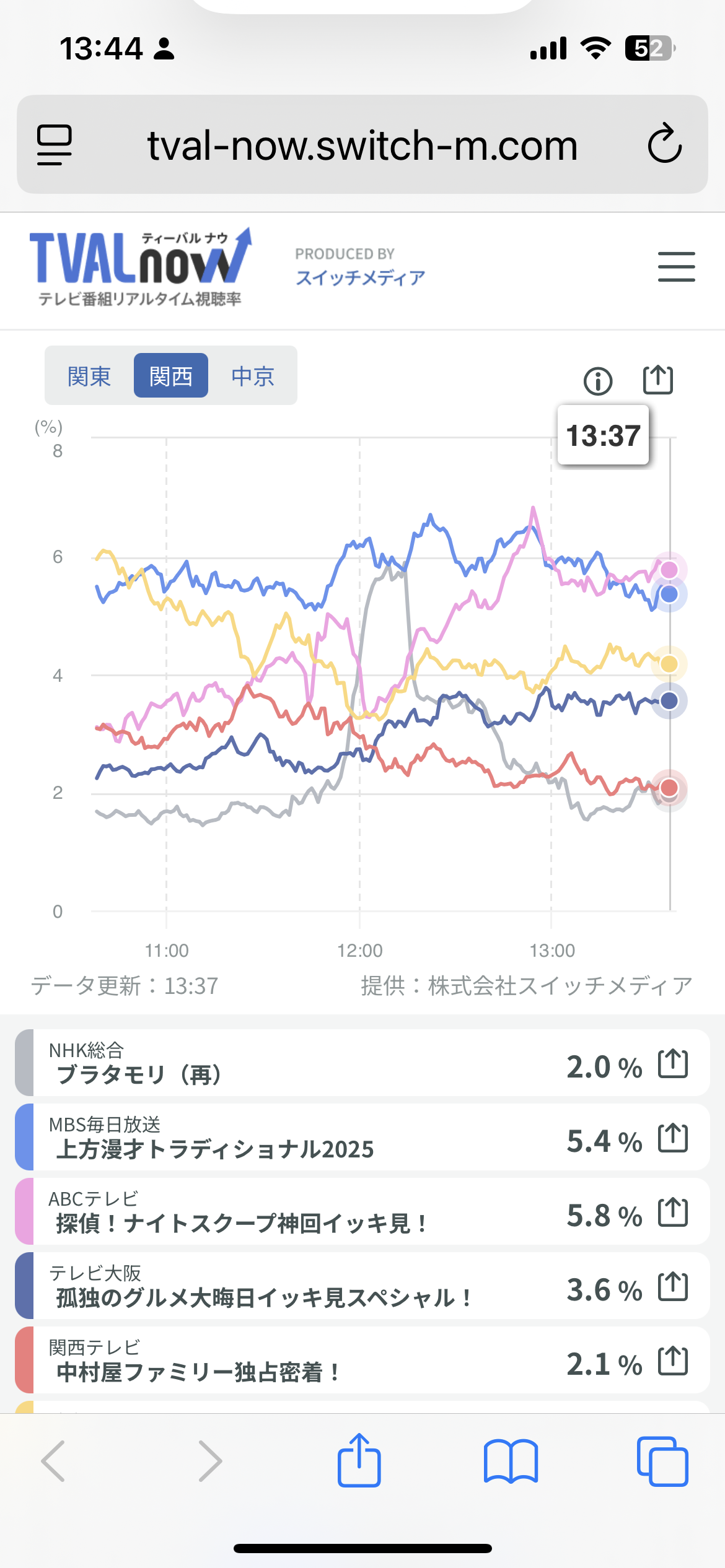Open the hamburger menu
Screen dimensions: 725x1568
pyautogui.click(x=676, y=267)
